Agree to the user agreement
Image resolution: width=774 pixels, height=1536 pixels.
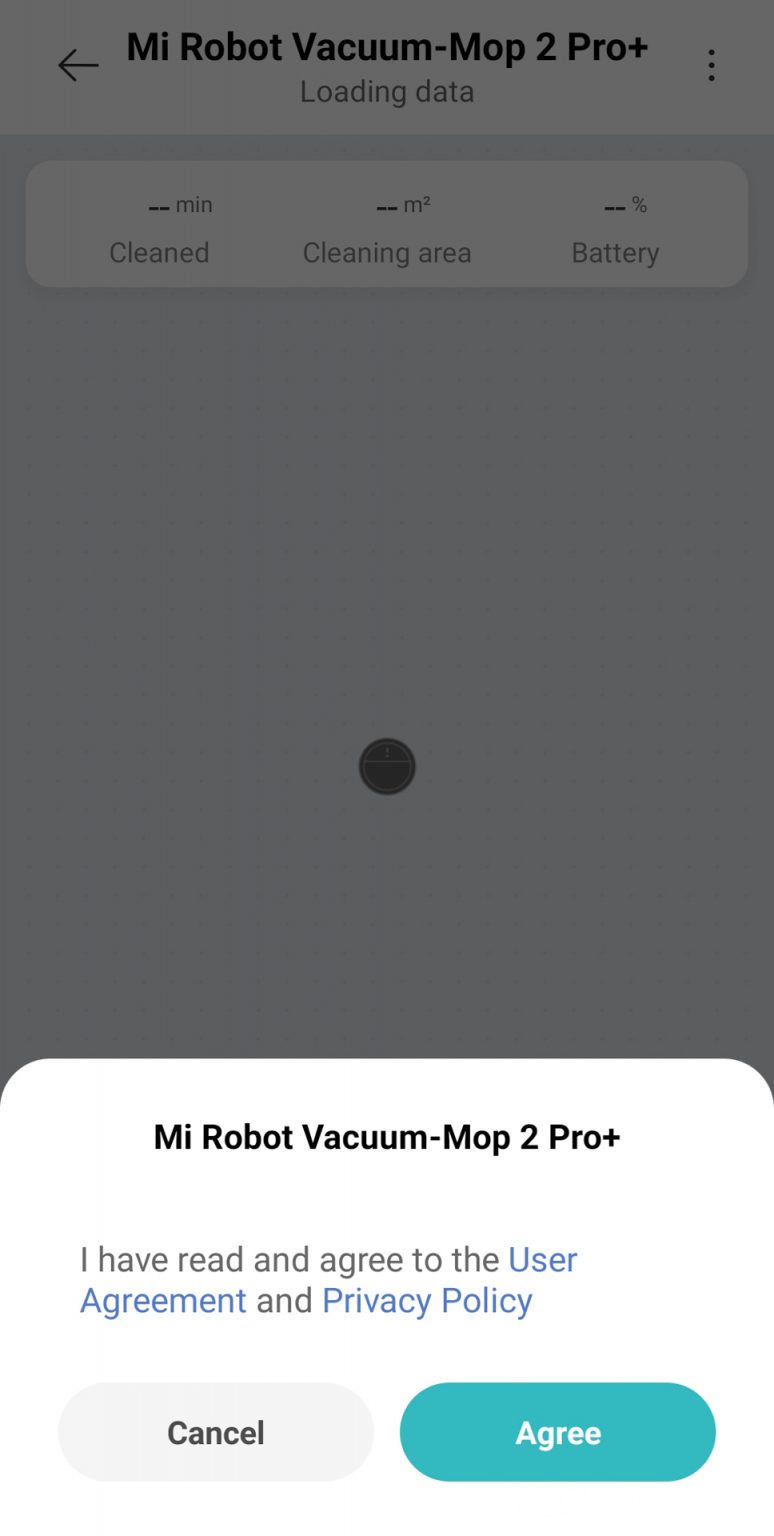[x=557, y=1432]
